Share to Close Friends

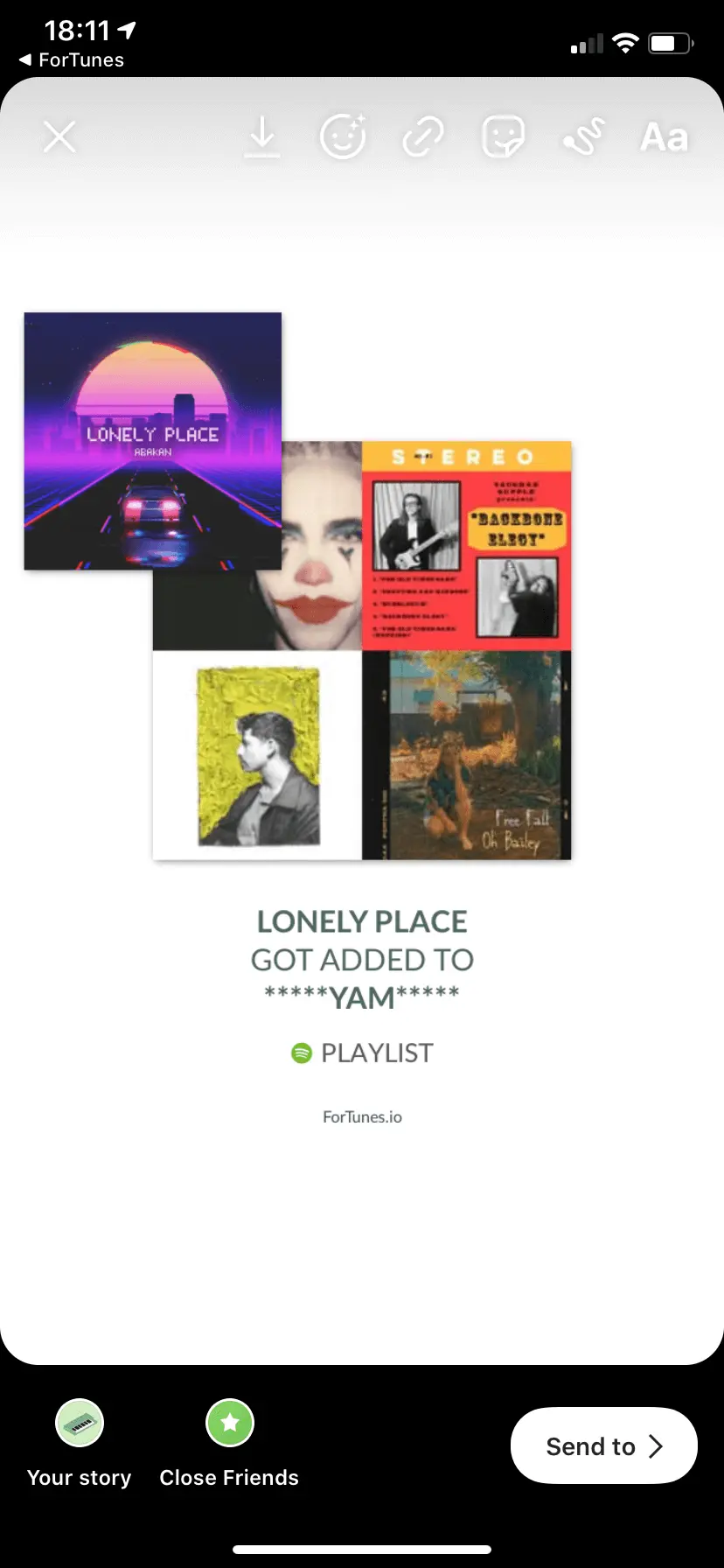pyautogui.click(x=229, y=1424)
